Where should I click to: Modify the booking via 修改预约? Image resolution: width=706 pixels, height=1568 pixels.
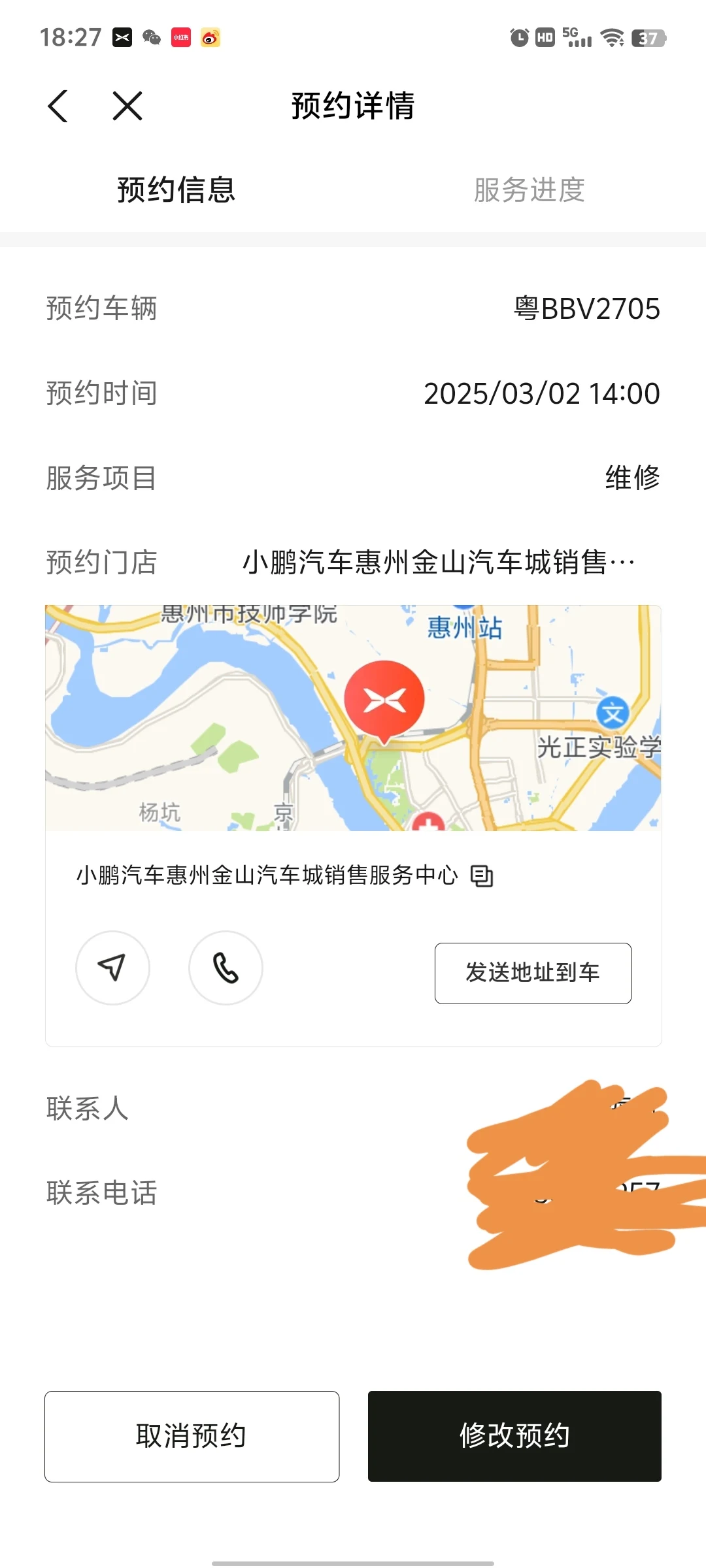coord(514,1436)
